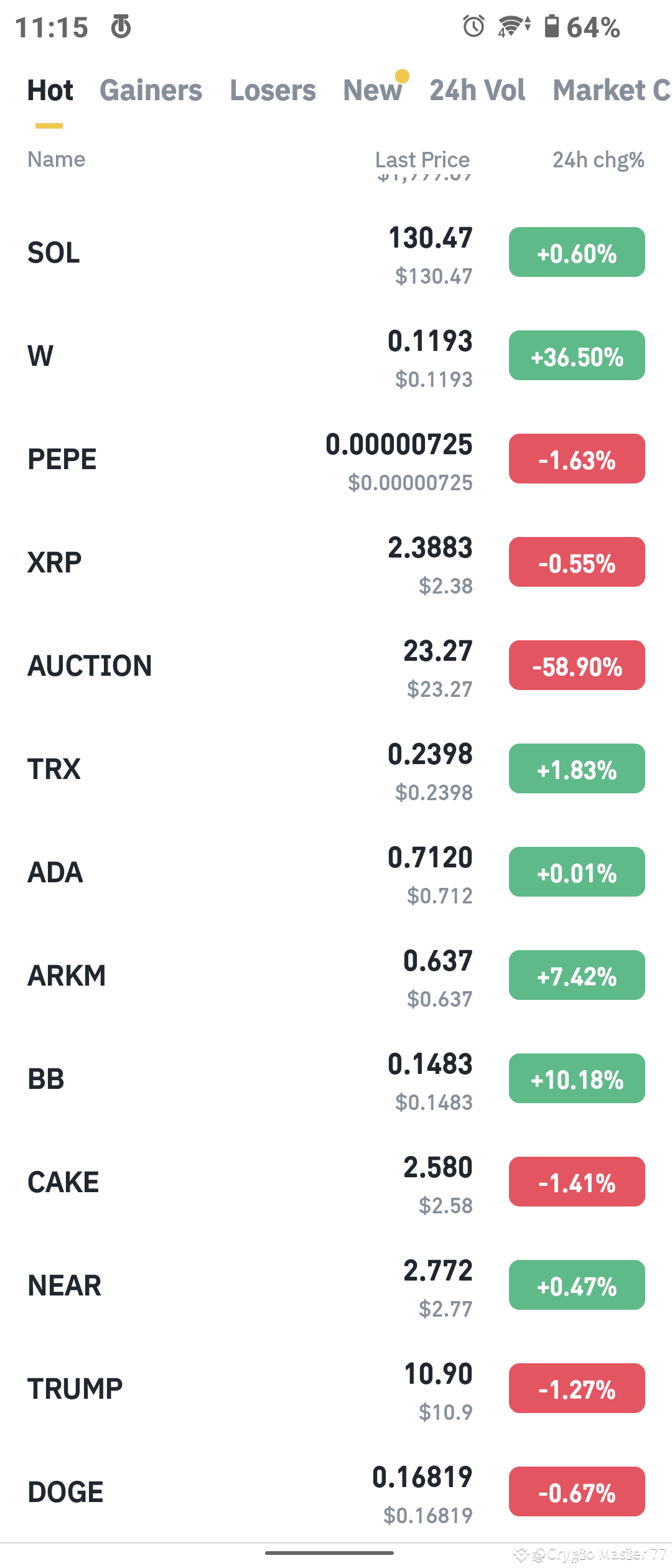
Task: Select the PEPE row
Action: 249,459
